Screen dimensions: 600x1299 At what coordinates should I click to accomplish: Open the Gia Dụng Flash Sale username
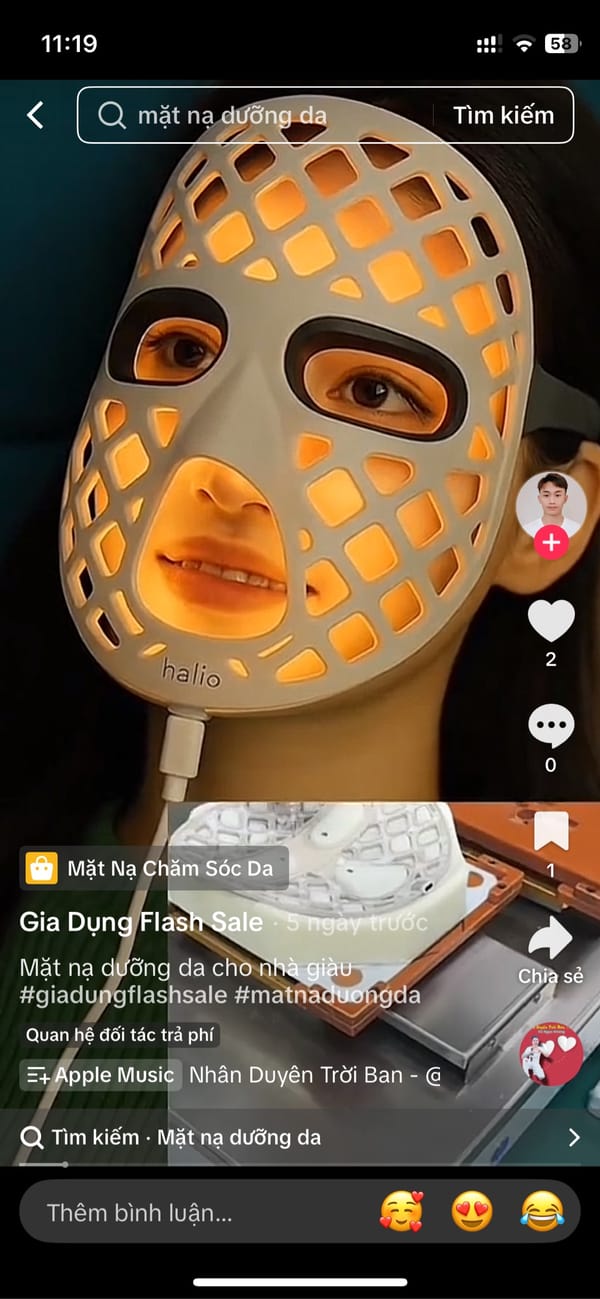141,922
